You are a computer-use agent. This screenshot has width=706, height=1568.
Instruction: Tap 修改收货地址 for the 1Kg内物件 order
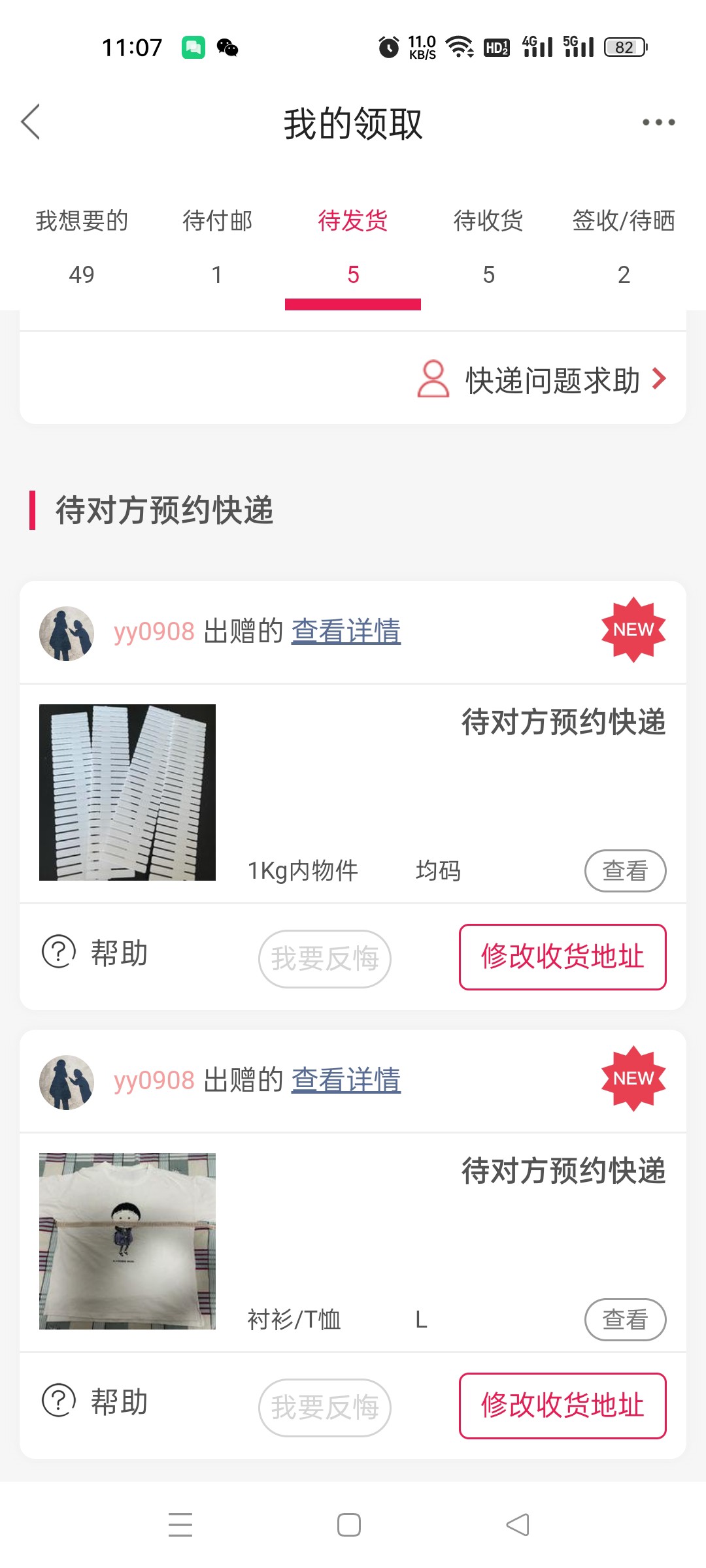click(x=562, y=957)
